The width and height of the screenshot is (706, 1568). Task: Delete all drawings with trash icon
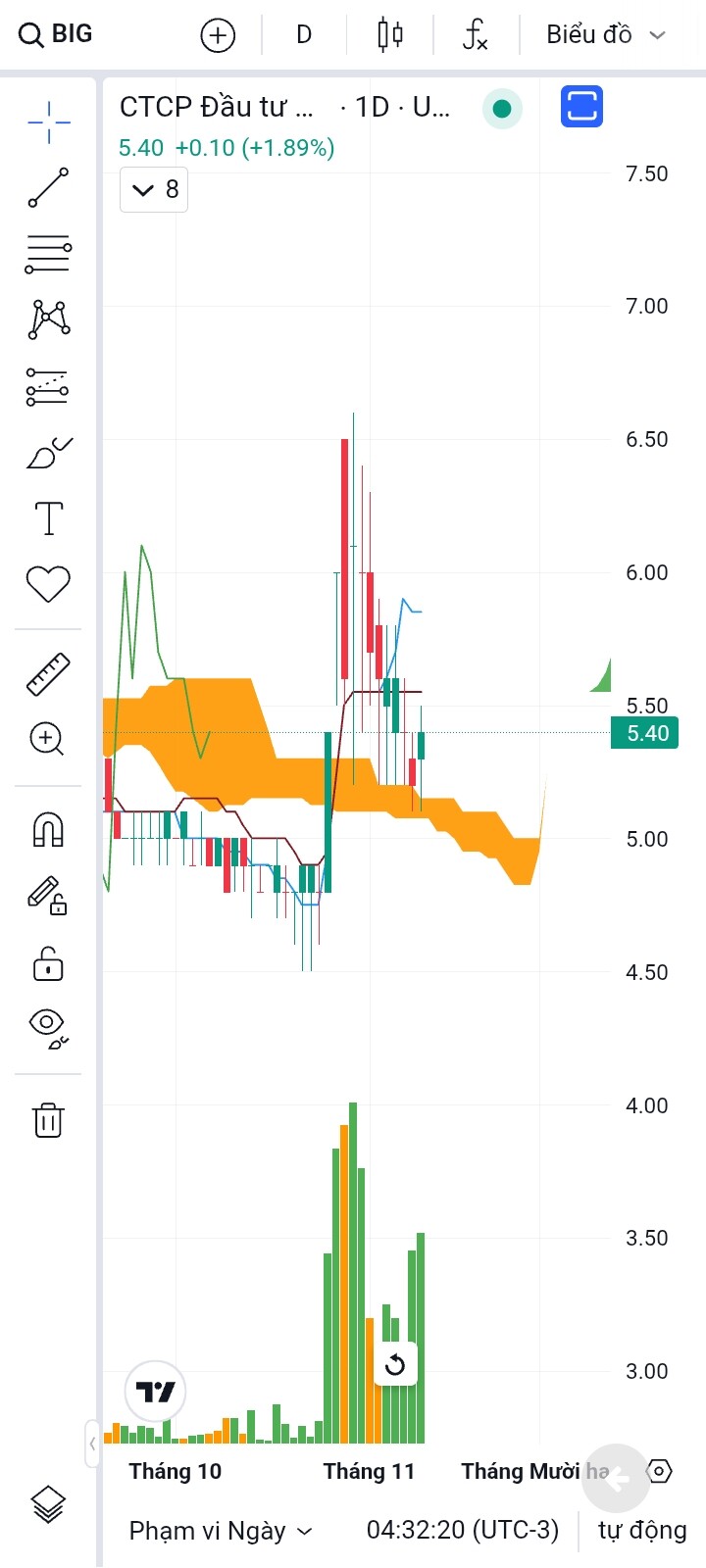(x=48, y=1119)
